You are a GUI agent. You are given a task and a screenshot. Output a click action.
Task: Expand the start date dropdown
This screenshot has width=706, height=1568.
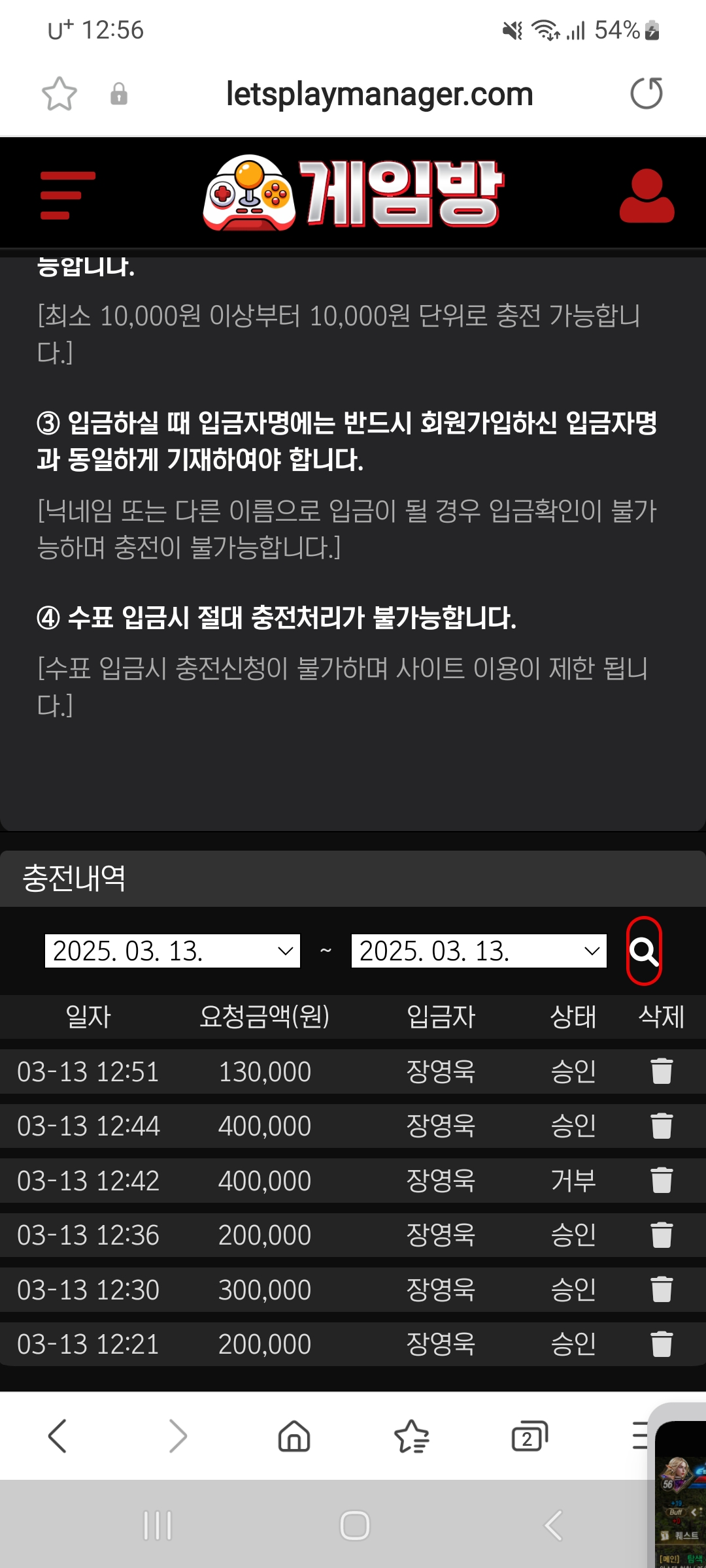pyautogui.click(x=173, y=951)
